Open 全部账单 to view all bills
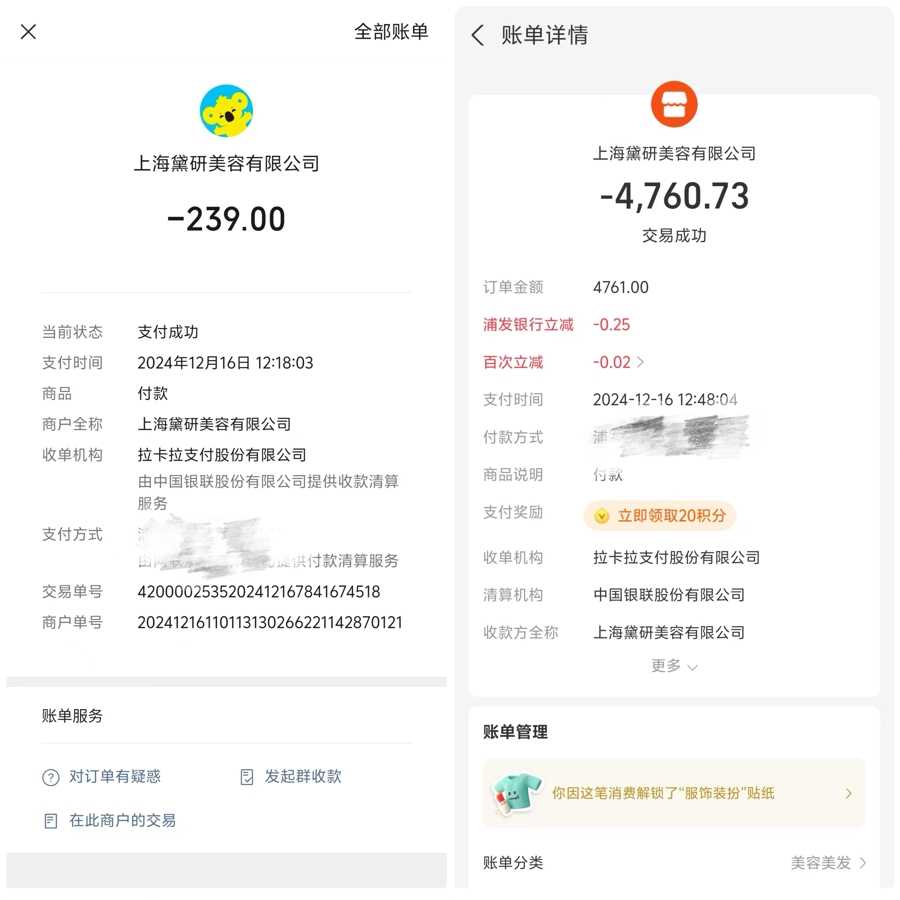Screen dimensions: 900x900 click(x=391, y=32)
